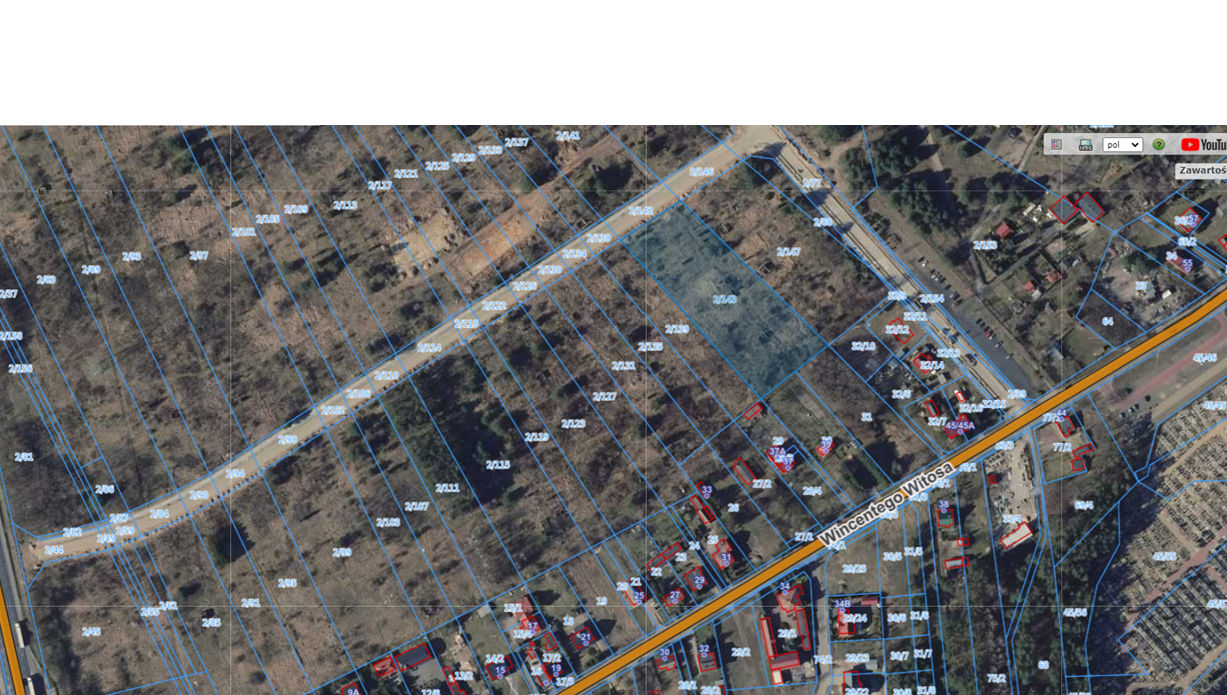Expand the 'pol' language dropdown
The image size is (1227, 695).
[1122, 145]
